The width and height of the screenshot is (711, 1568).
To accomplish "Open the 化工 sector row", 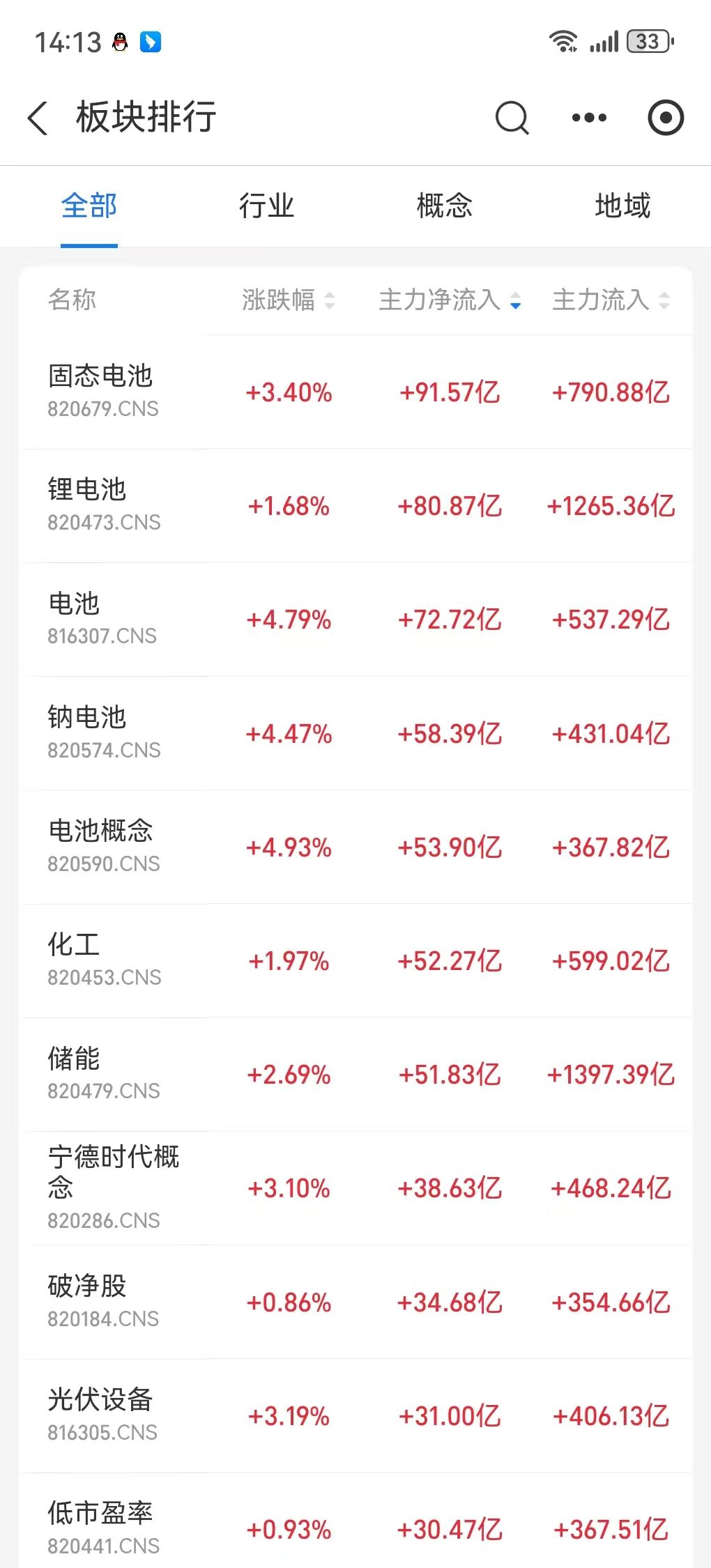I will point(355,960).
